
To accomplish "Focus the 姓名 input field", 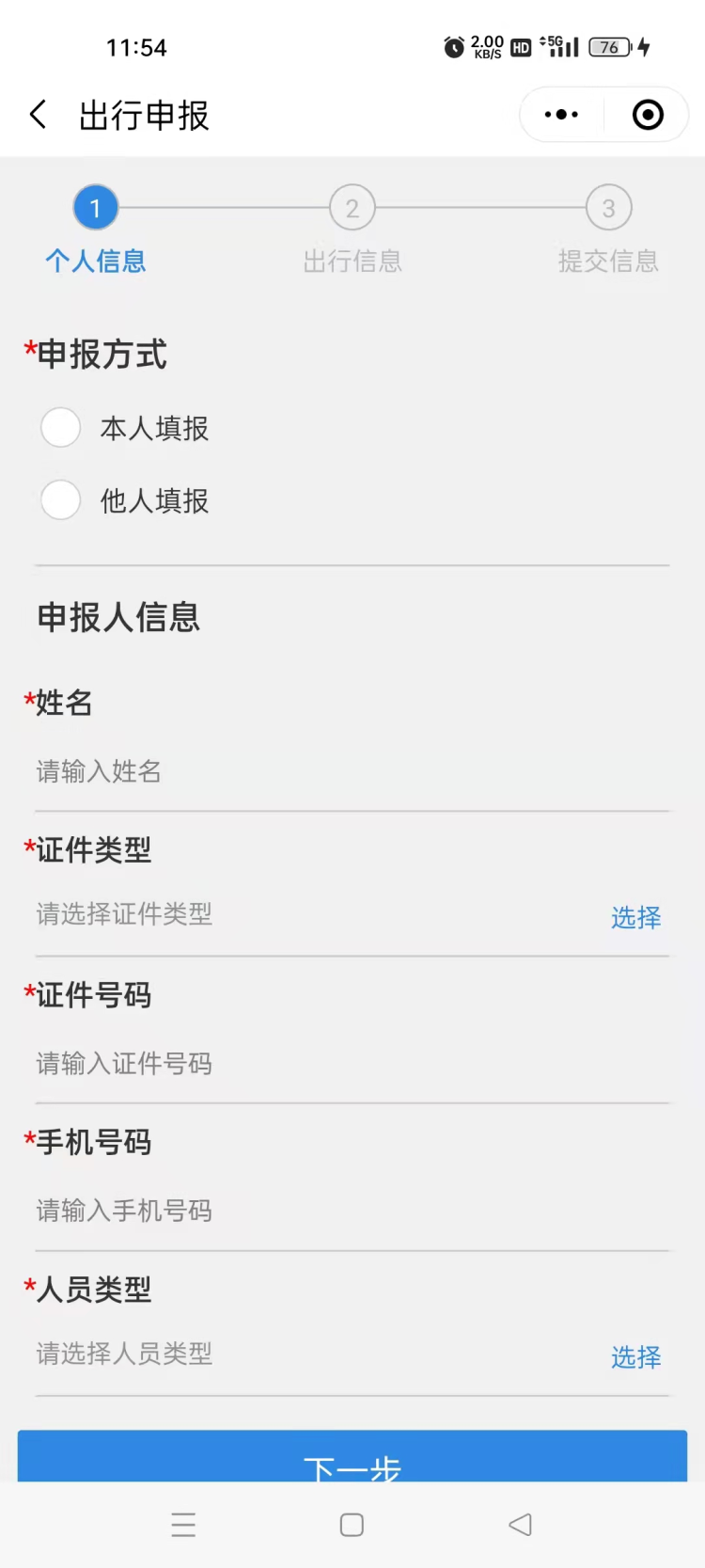I will click(x=352, y=772).
